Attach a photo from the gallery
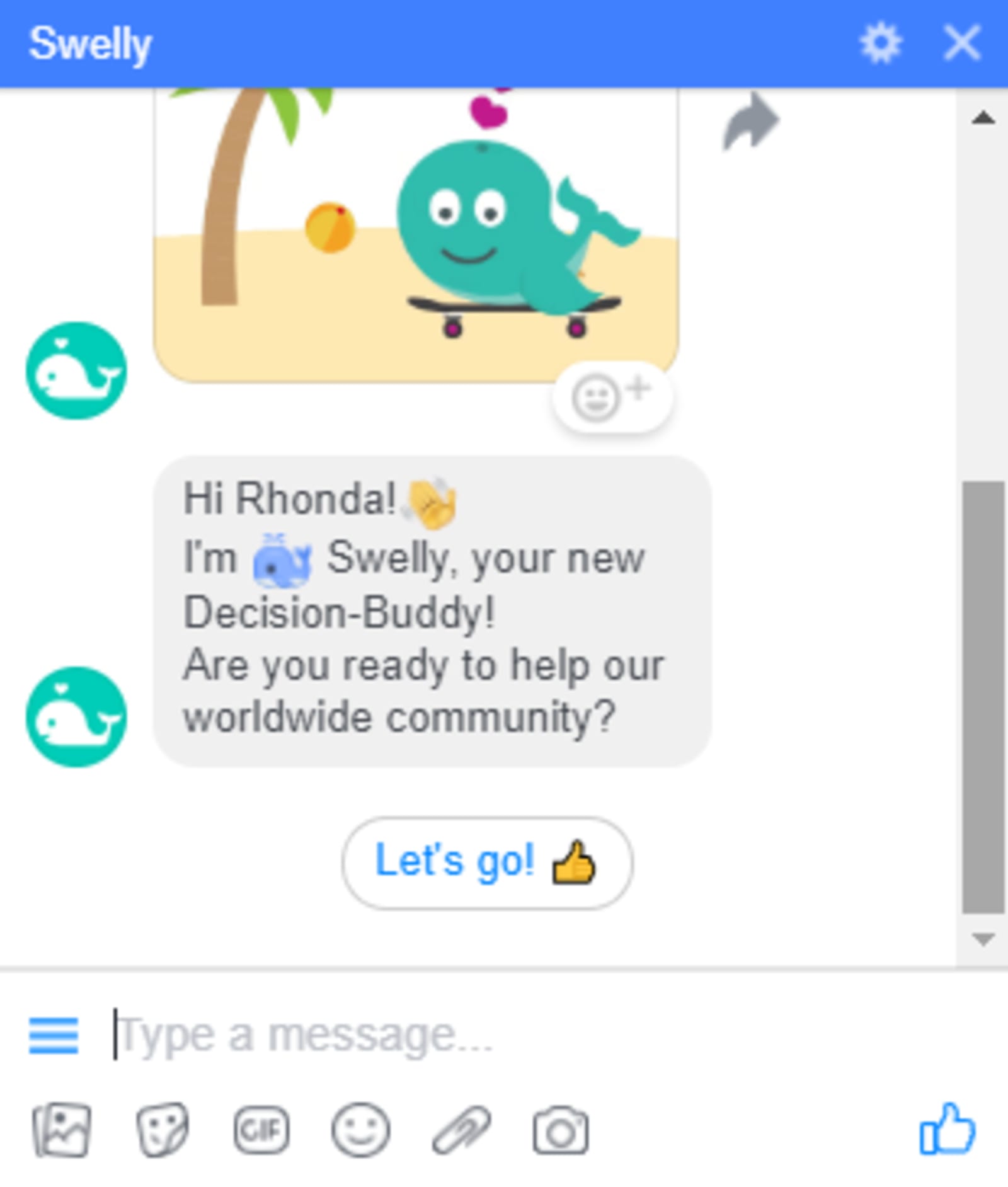The width and height of the screenshot is (1008, 1187). tap(62, 1131)
